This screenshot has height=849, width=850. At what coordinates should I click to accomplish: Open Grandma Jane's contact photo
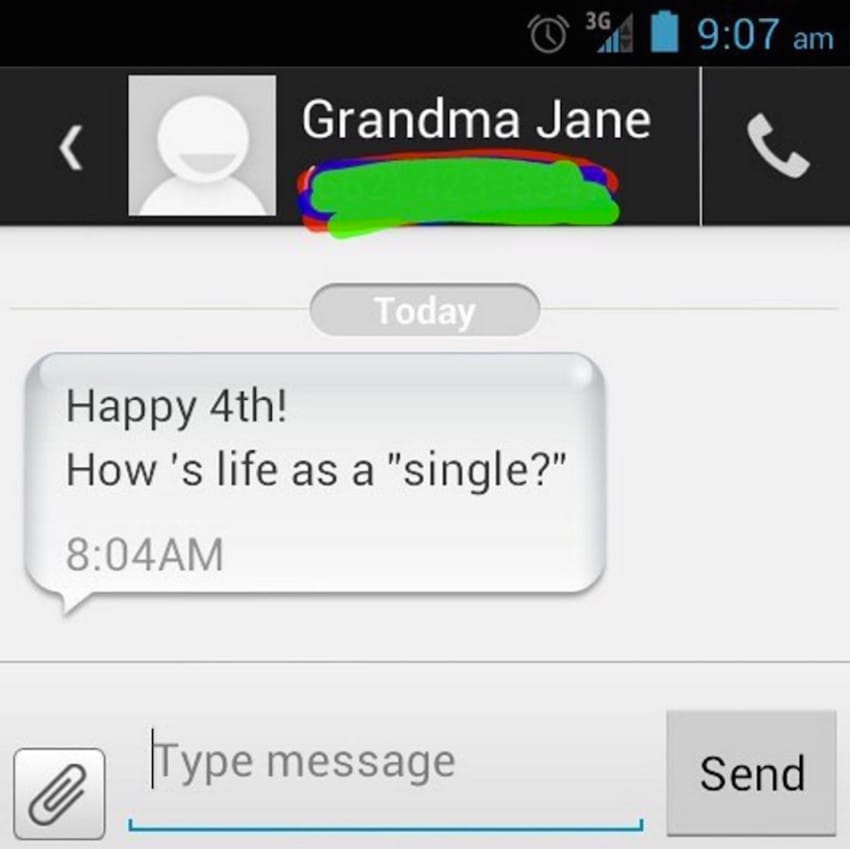coord(202,146)
